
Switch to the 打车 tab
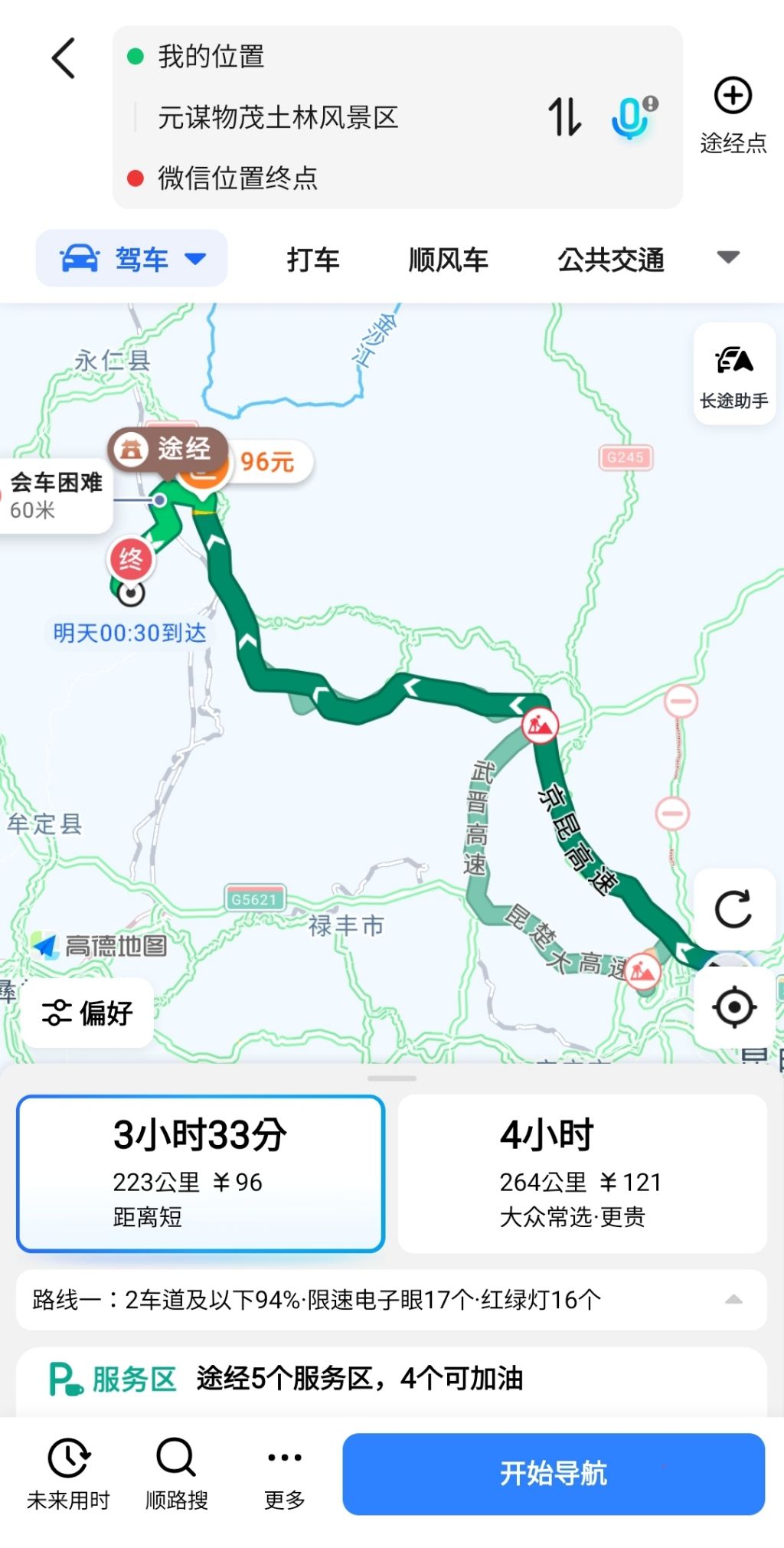tap(313, 260)
